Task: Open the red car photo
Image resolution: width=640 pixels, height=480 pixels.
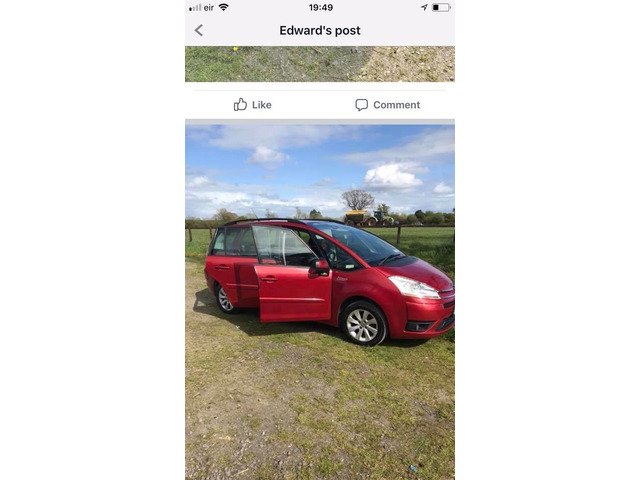Action: (320, 300)
